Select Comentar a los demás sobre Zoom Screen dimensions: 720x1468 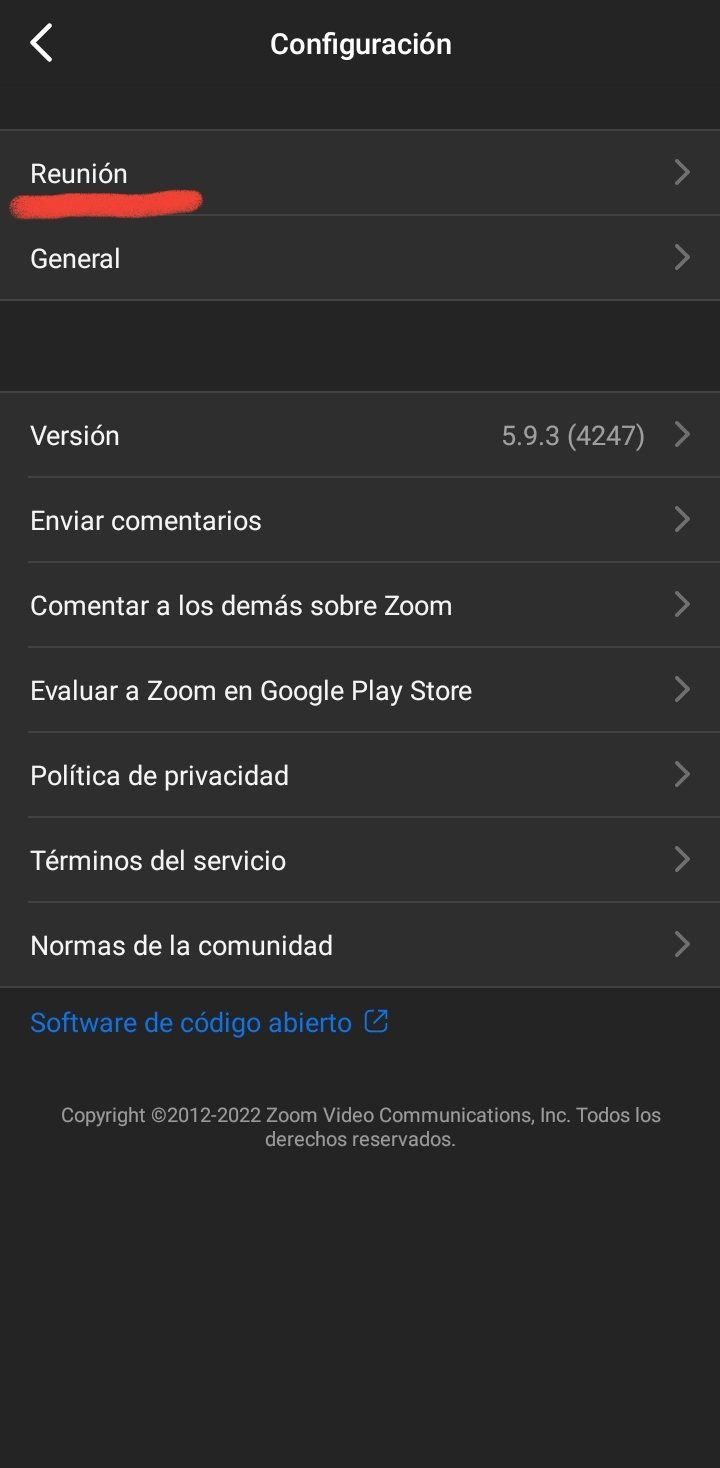(x=360, y=605)
